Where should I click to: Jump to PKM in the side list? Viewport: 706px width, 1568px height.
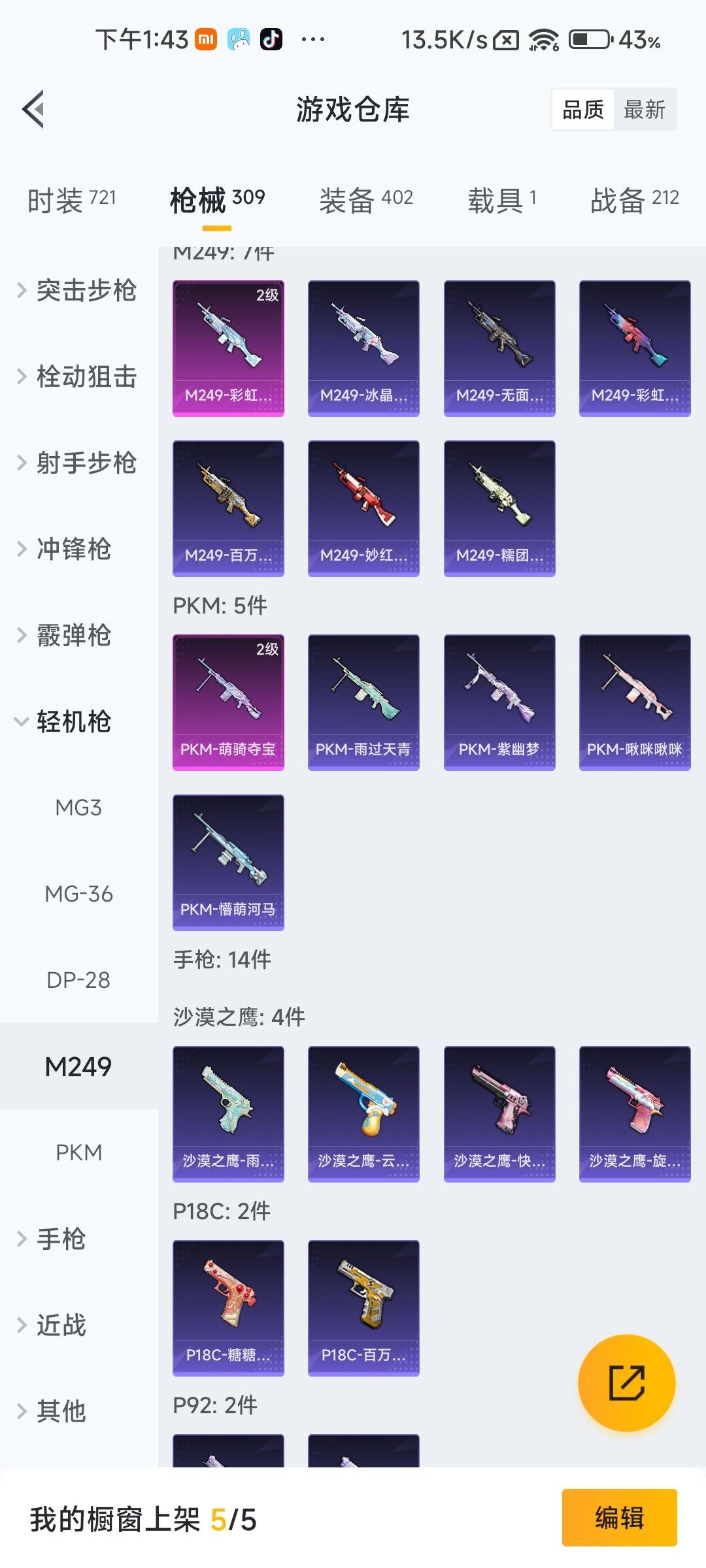78,1152
